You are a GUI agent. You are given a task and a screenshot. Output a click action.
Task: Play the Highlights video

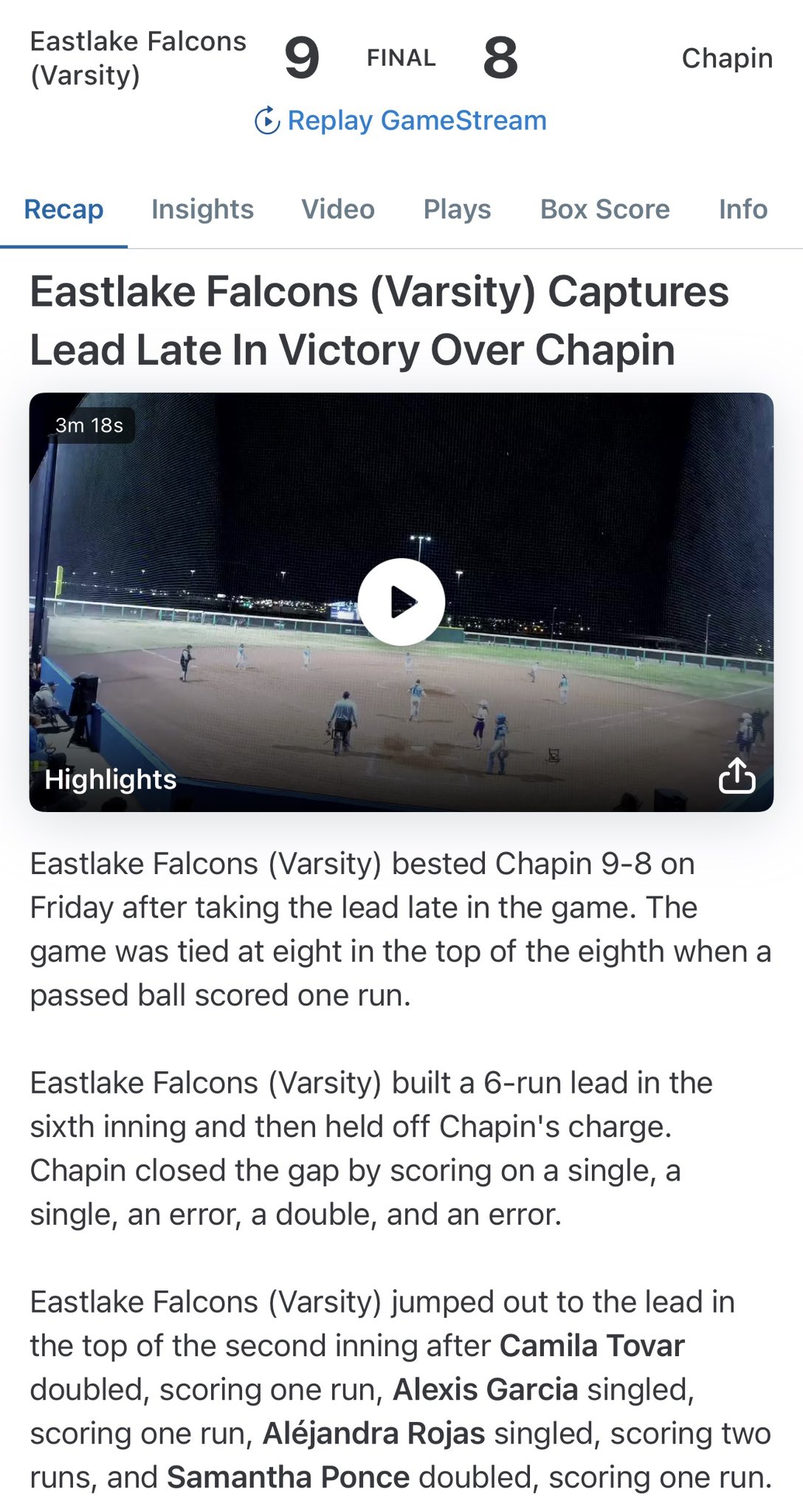tap(401, 602)
